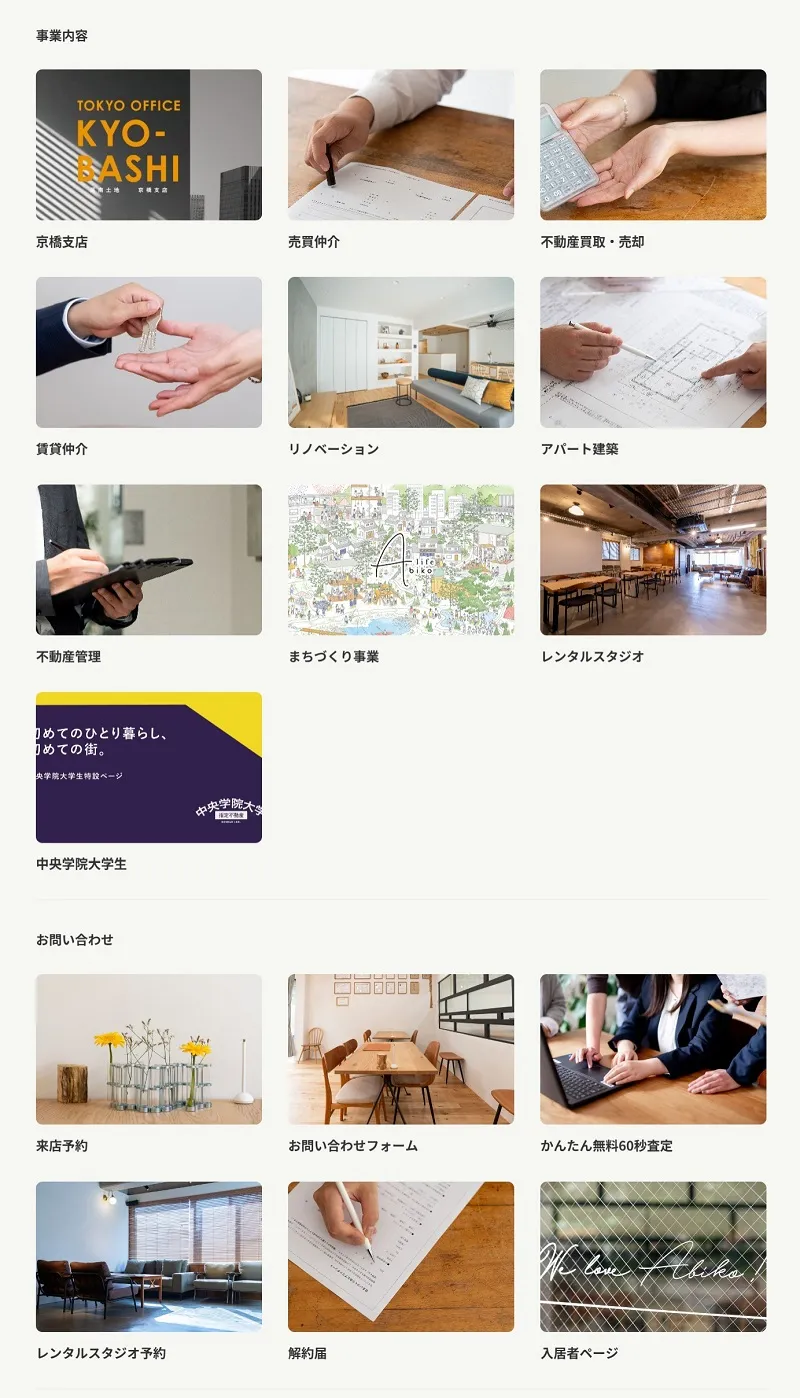Open the まちづくり事業 card
This screenshot has width=800, height=1398.
[x=401, y=560]
